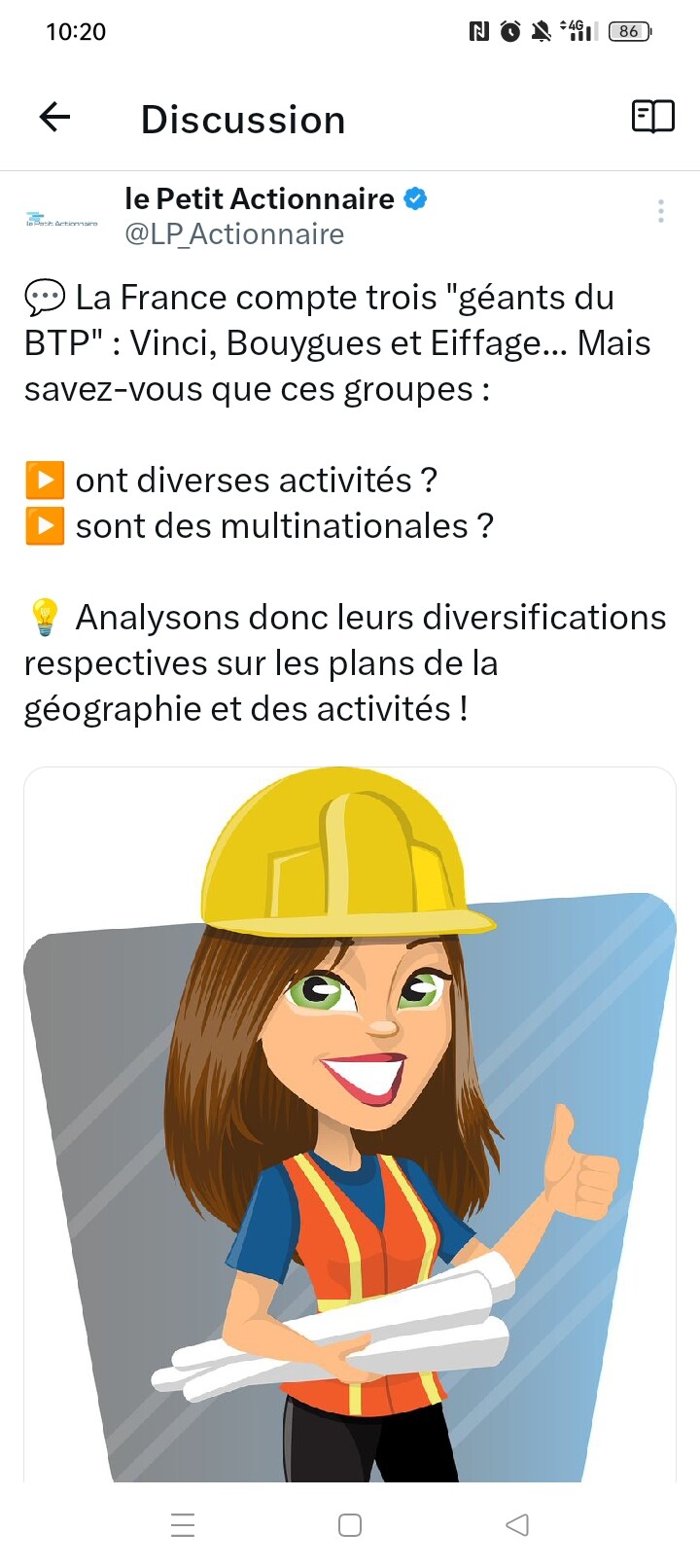View the @LP_Actionnaire profile handle
The height and width of the screenshot is (1568, 700).
[234, 234]
